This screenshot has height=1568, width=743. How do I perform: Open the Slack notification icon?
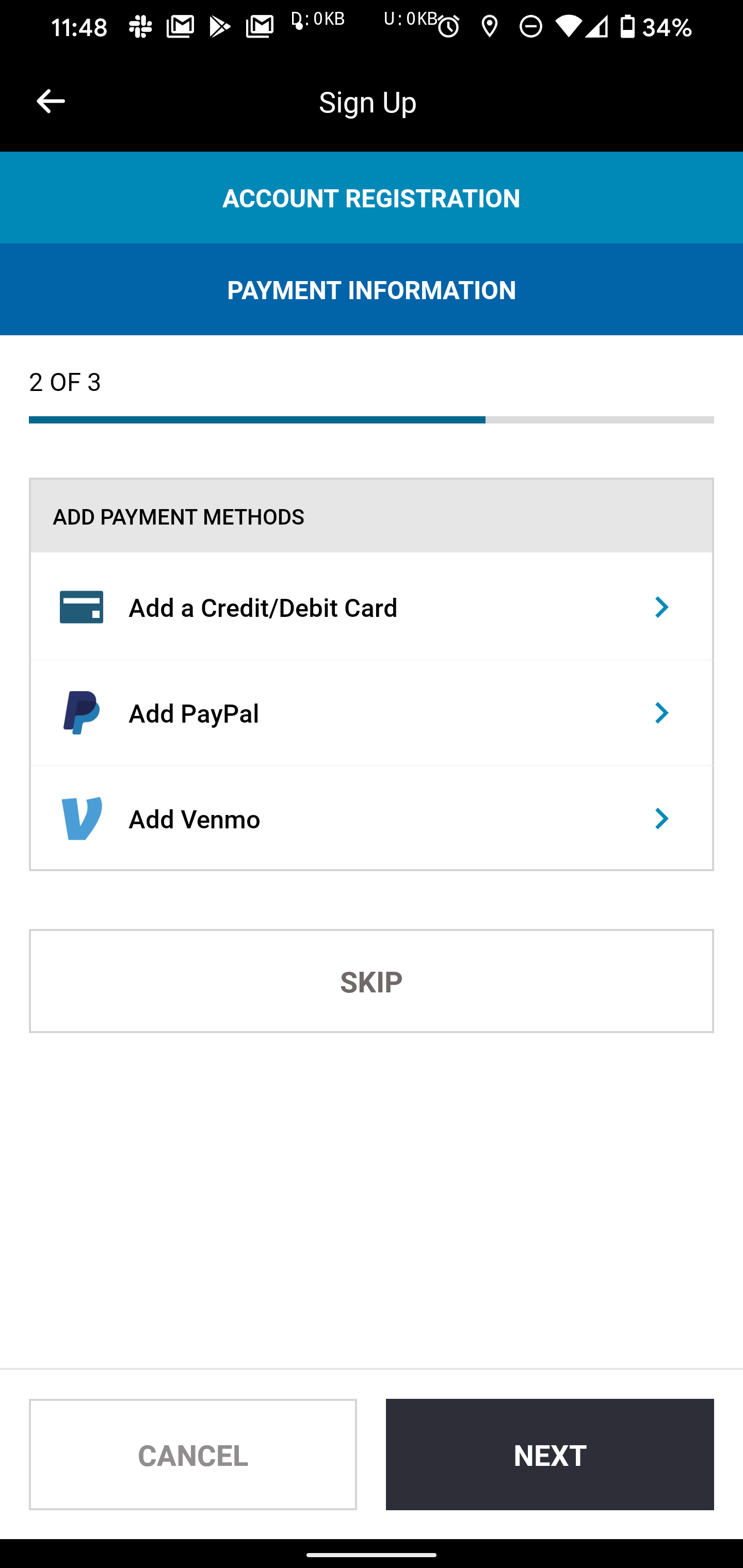pyautogui.click(x=140, y=26)
